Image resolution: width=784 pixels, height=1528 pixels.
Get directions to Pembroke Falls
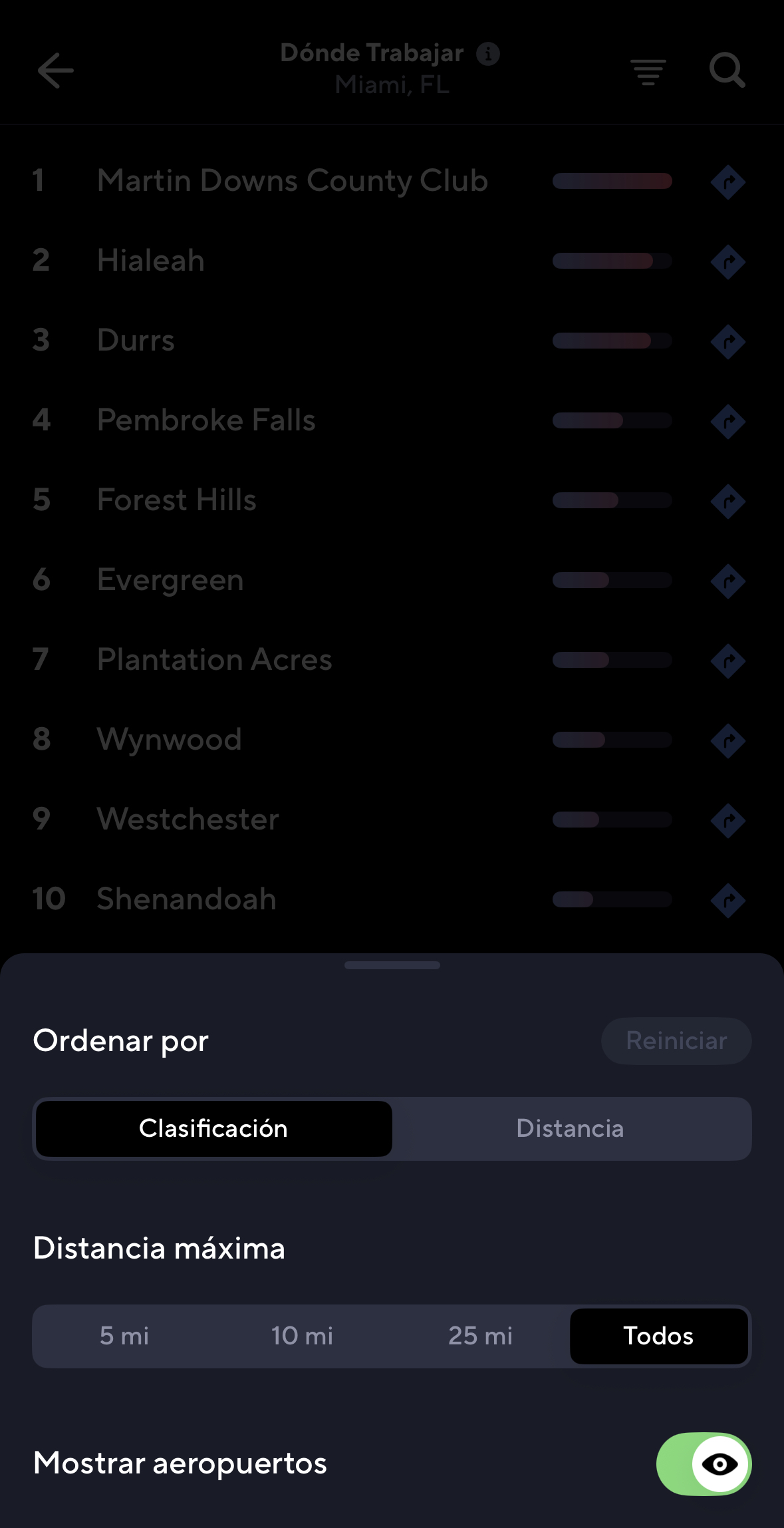pyautogui.click(x=727, y=421)
